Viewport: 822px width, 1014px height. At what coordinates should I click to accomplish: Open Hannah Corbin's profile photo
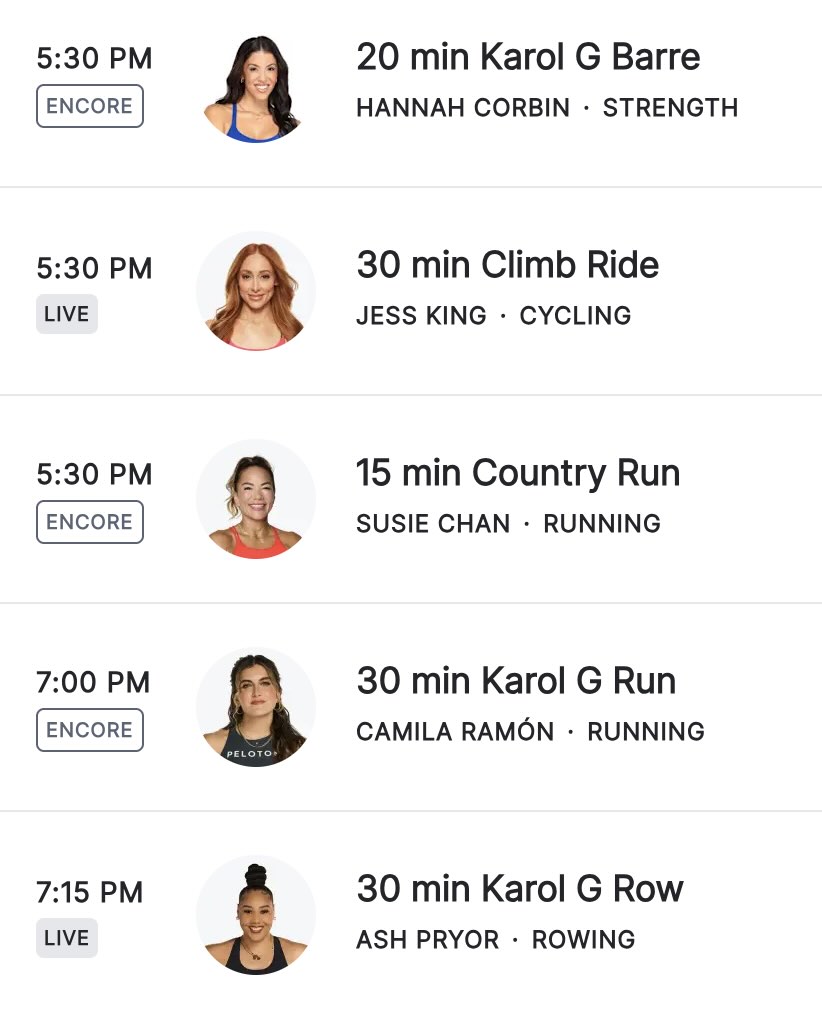(x=256, y=85)
